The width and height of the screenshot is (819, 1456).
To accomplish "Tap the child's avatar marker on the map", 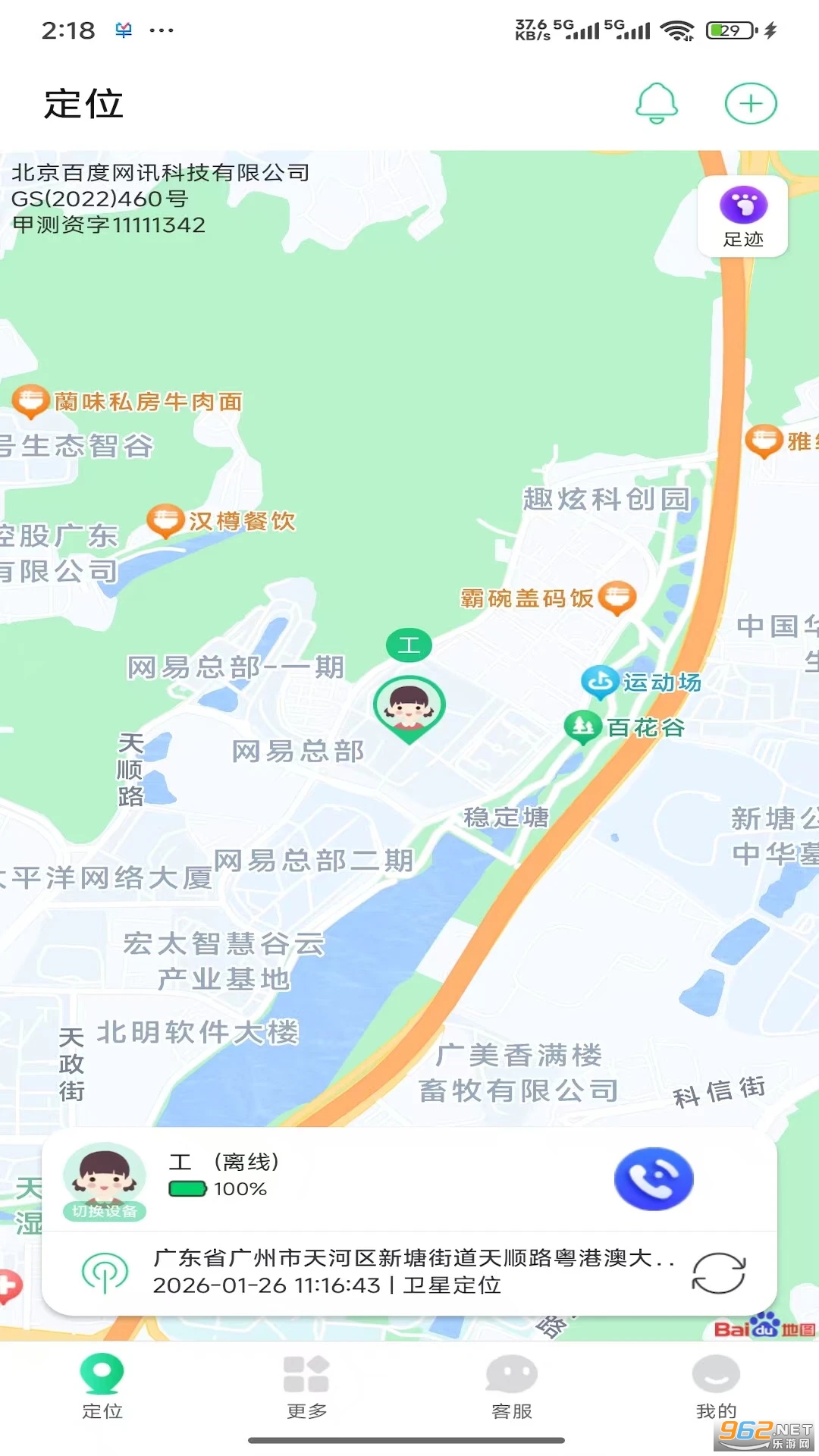I will (x=409, y=705).
